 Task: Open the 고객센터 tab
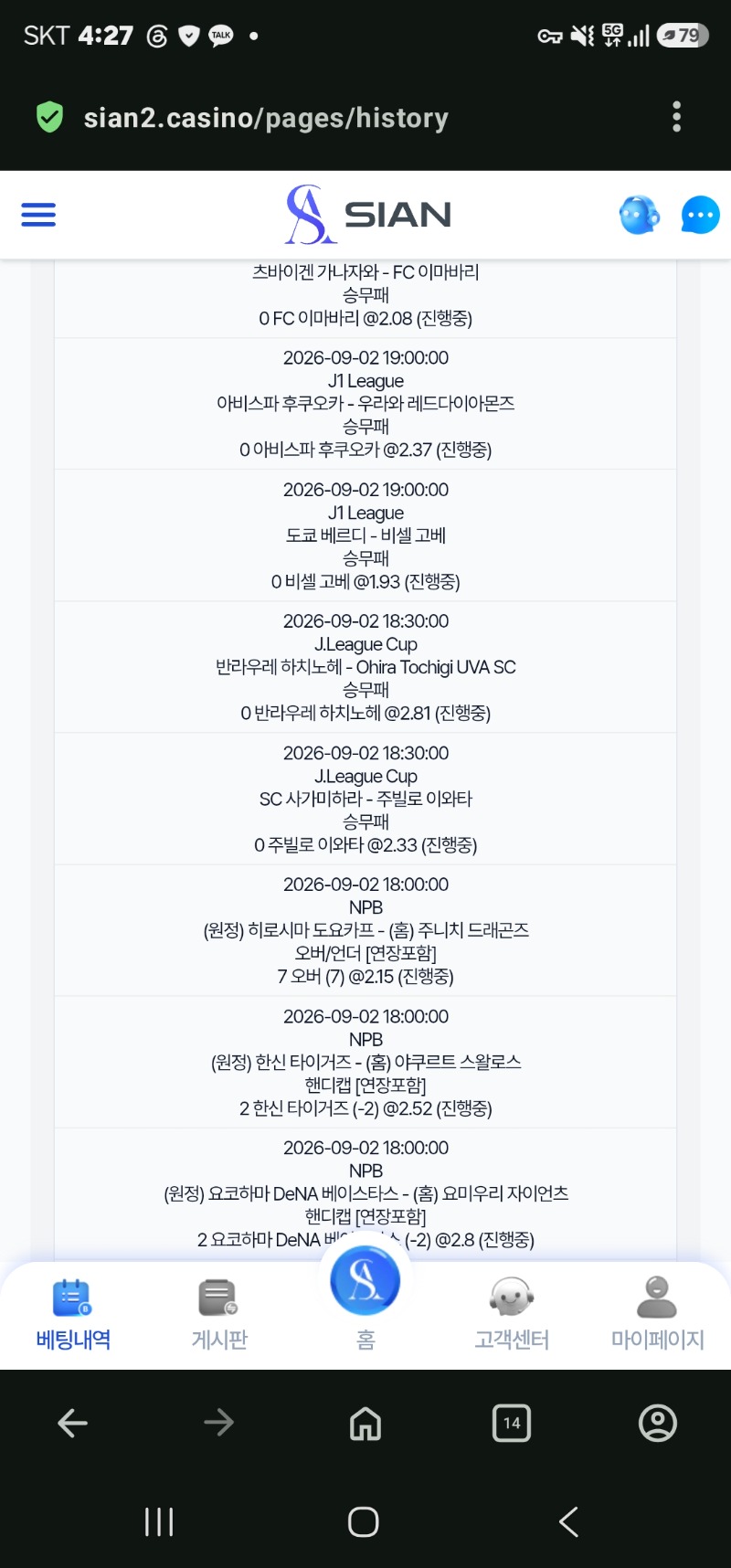tap(512, 1316)
